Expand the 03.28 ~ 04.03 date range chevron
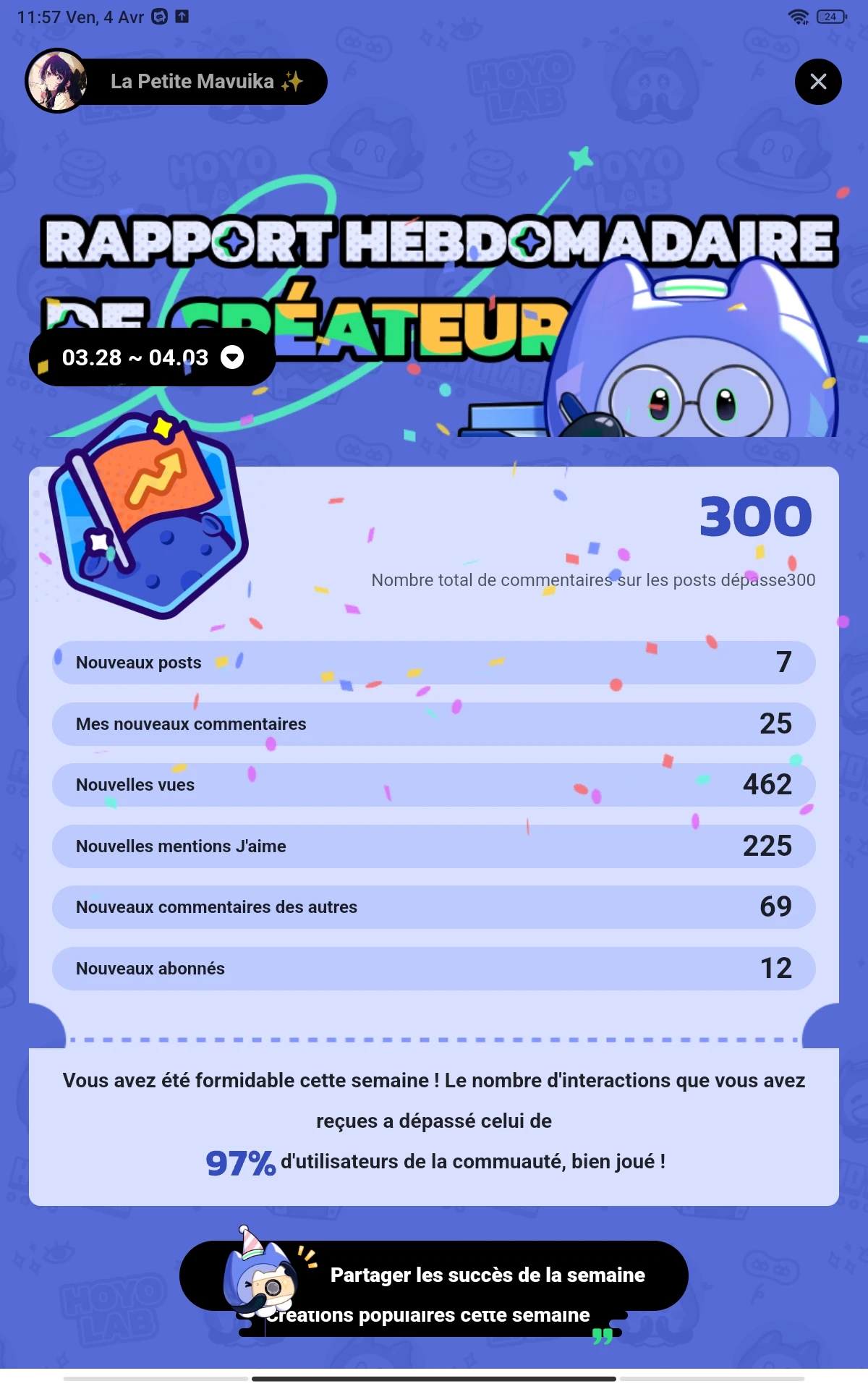The height and width of the screenshot is (1389, 868). pos(233,357)
